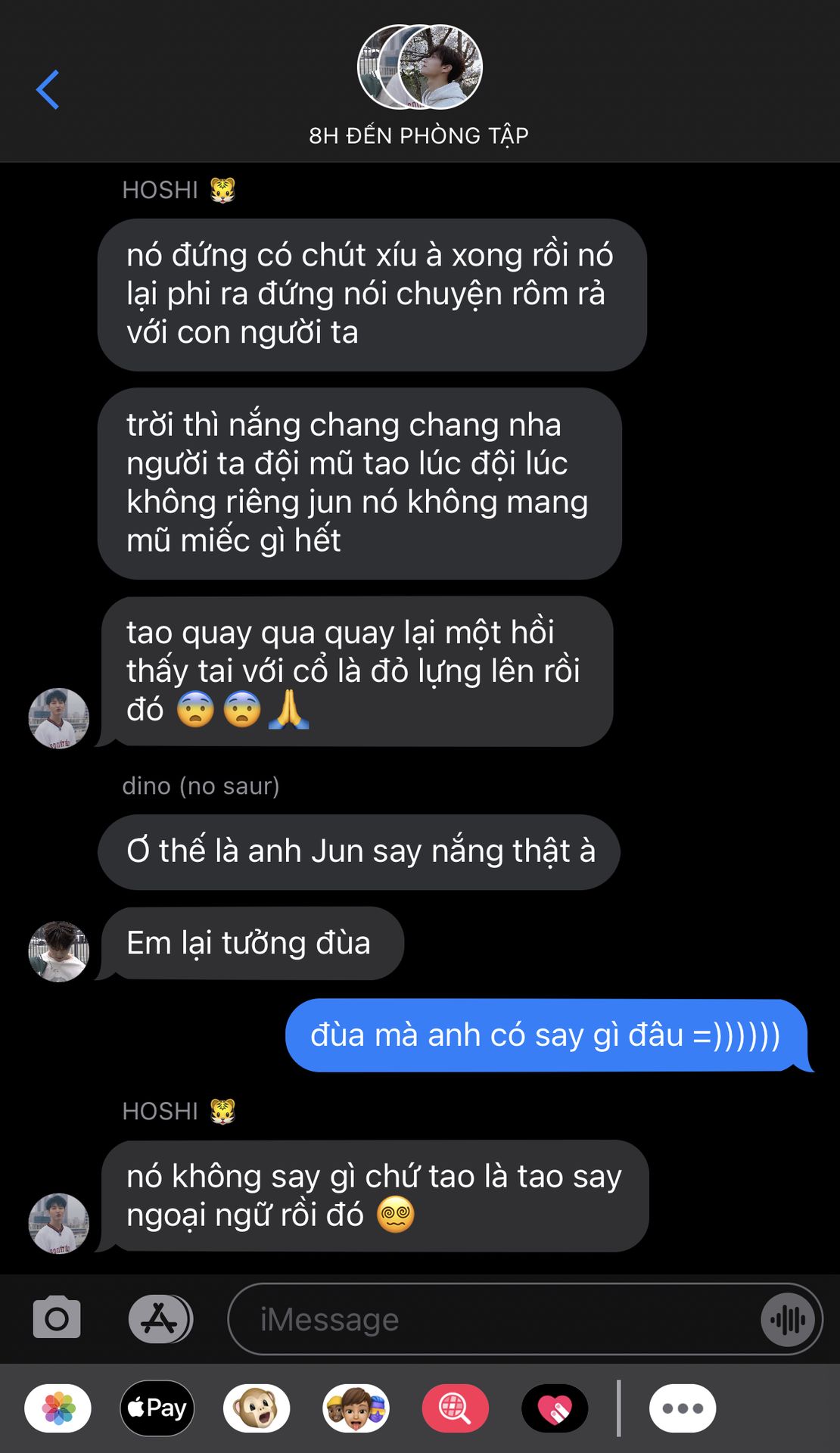Screen dimensions: 840x1453
Task: Record an audio message
Action: tap(788, 1320)
